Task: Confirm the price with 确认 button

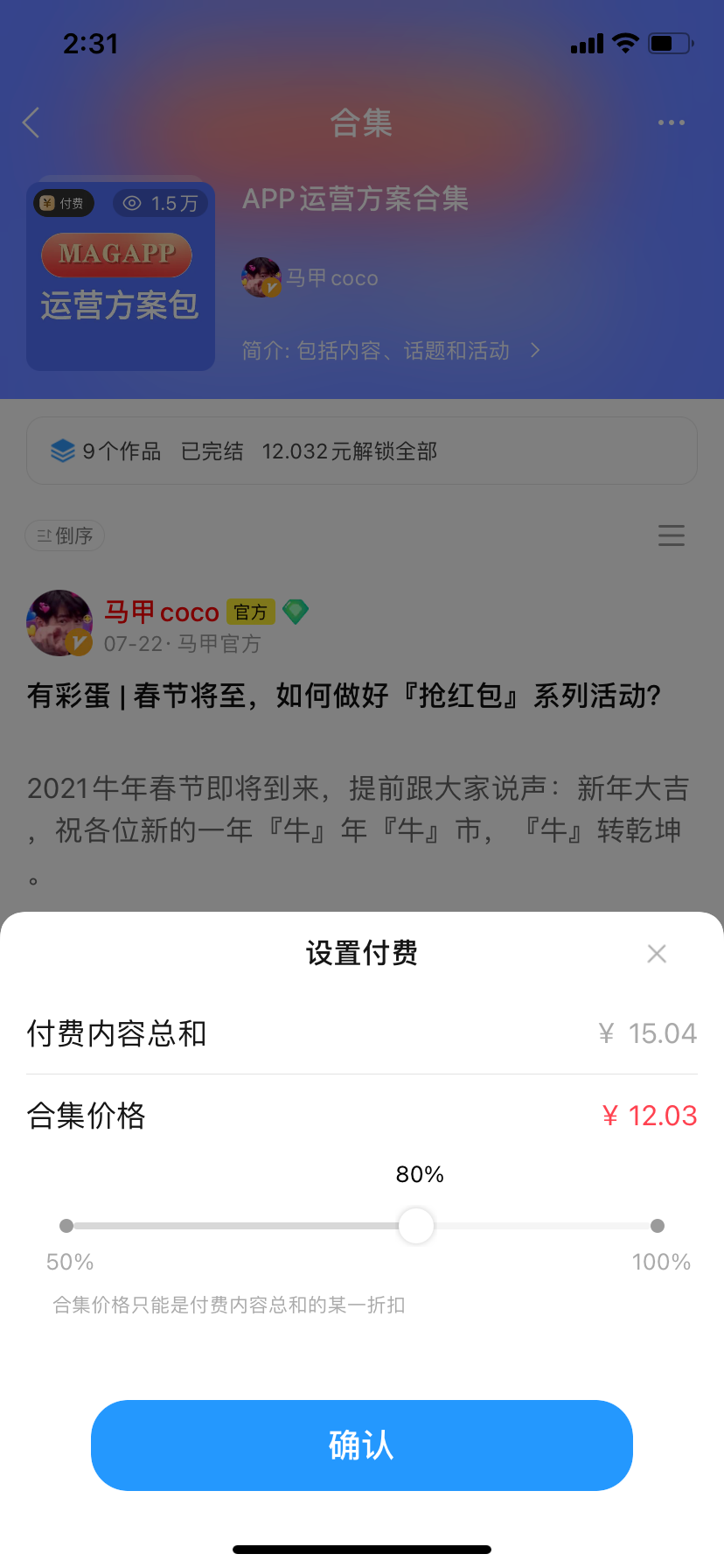Action: coord(361,1445)
